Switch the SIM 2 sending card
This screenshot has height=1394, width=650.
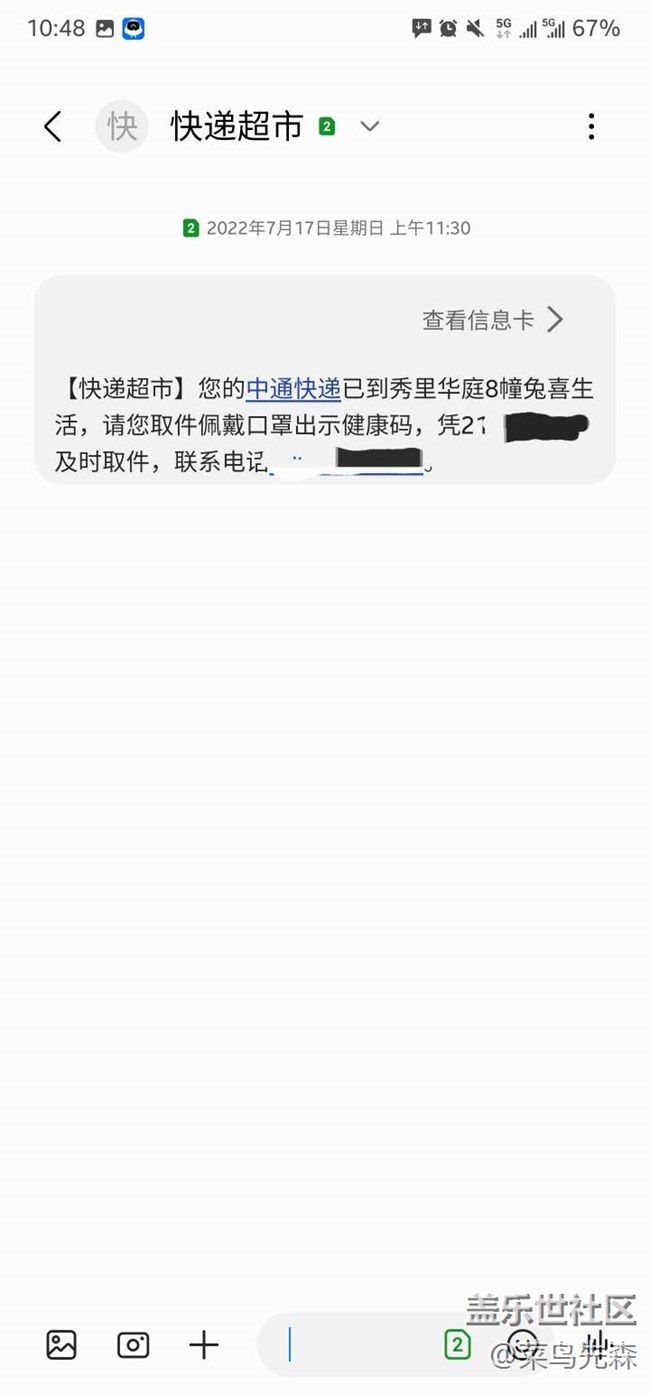click(457, 1345)
